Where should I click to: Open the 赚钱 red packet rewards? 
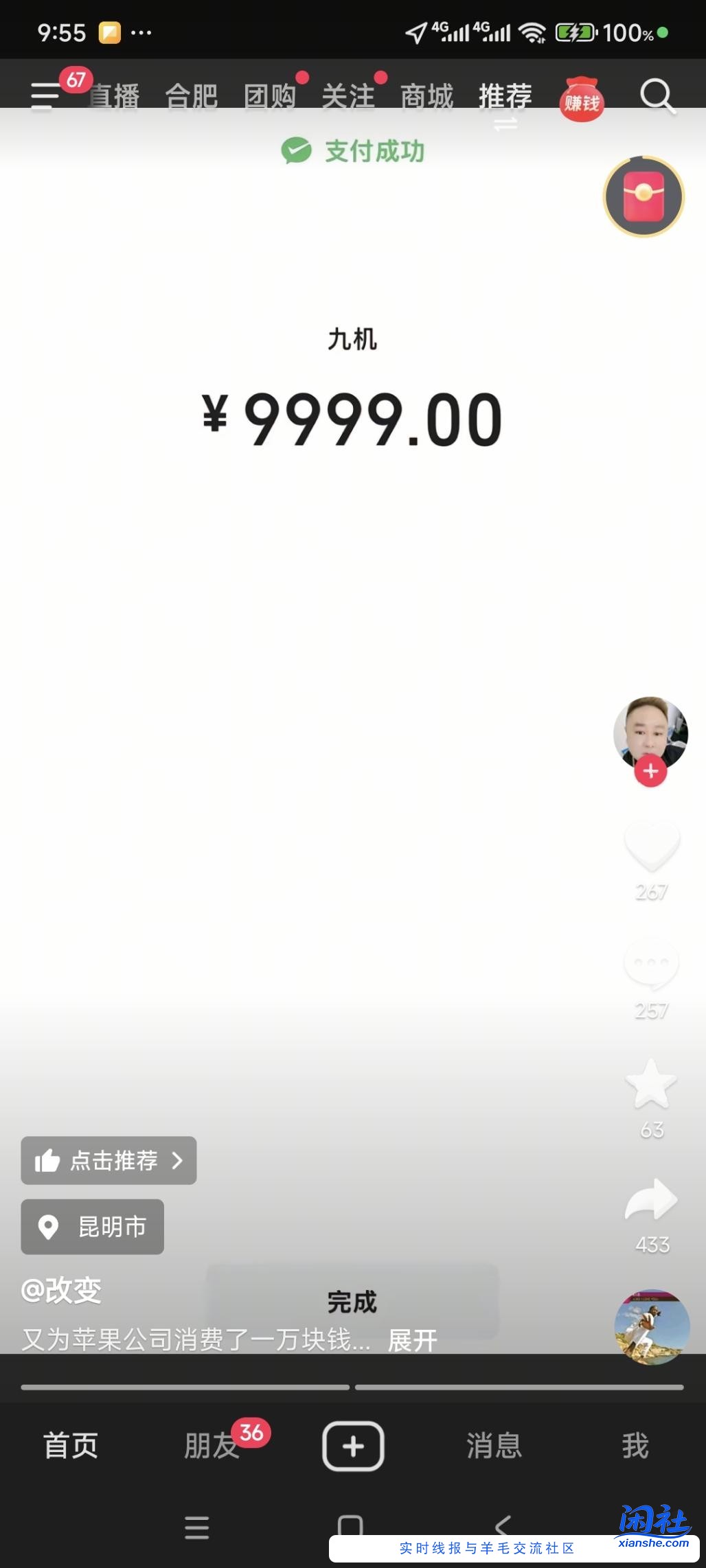coord(580,98)
